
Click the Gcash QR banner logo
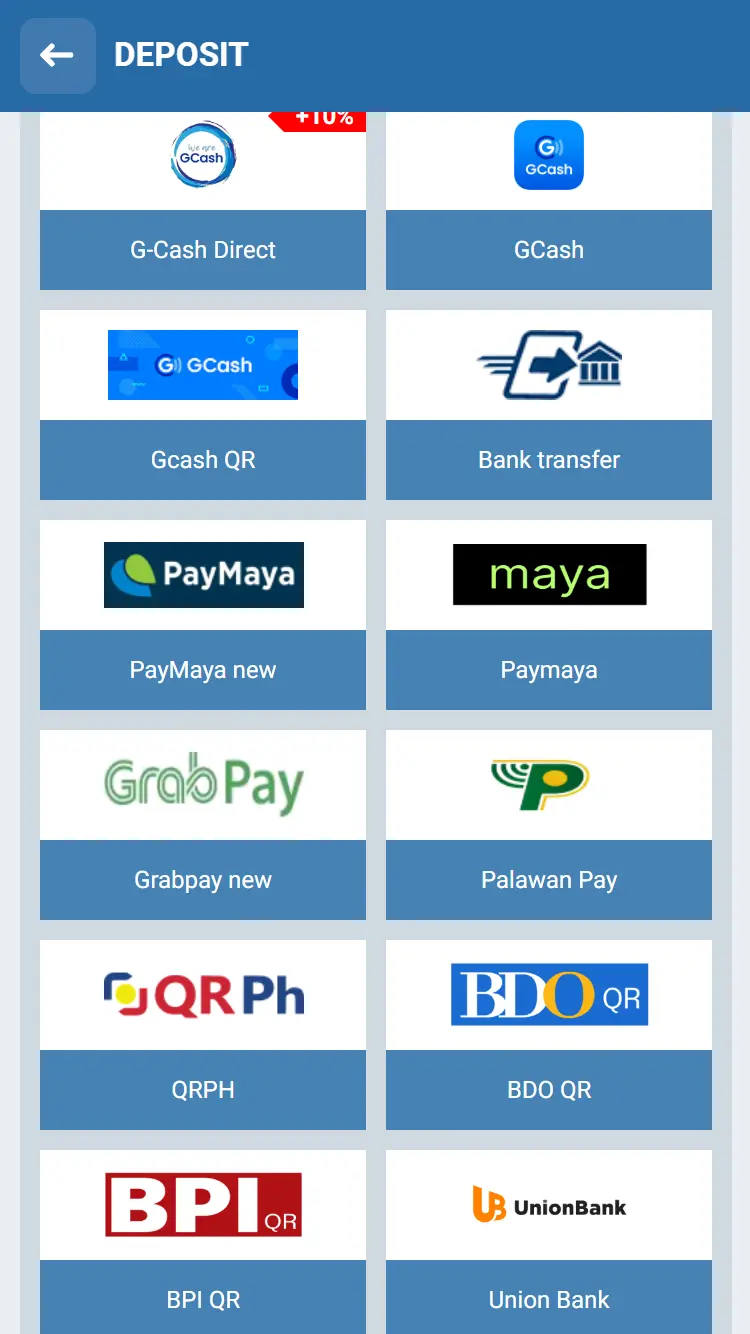[x=202, y=365]
